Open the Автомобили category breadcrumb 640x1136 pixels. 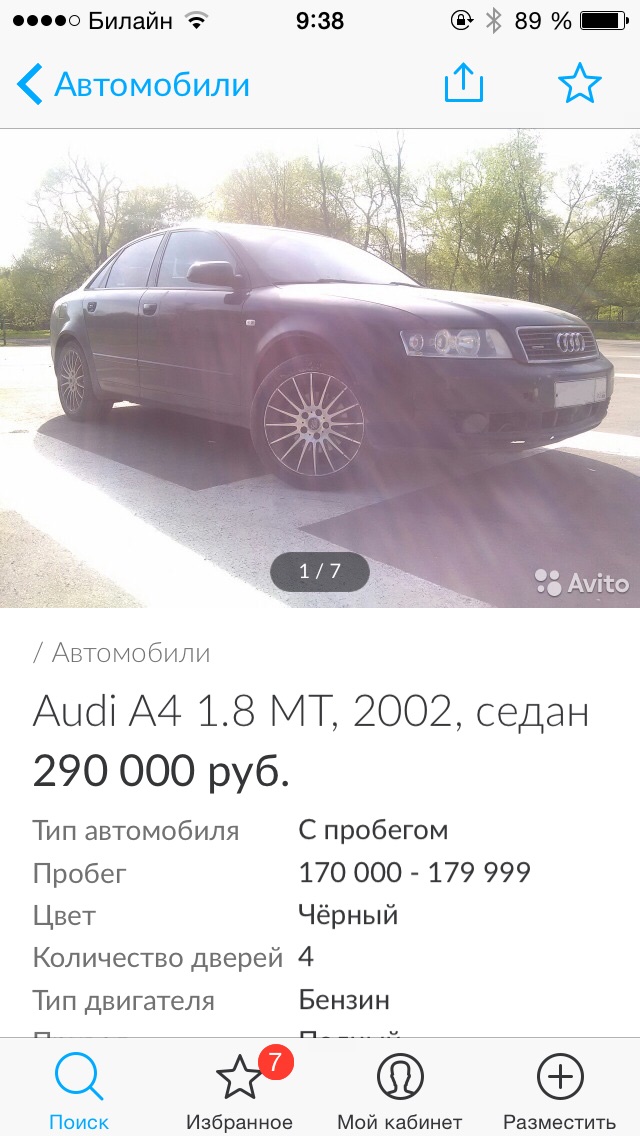click(x=130, y=653)
